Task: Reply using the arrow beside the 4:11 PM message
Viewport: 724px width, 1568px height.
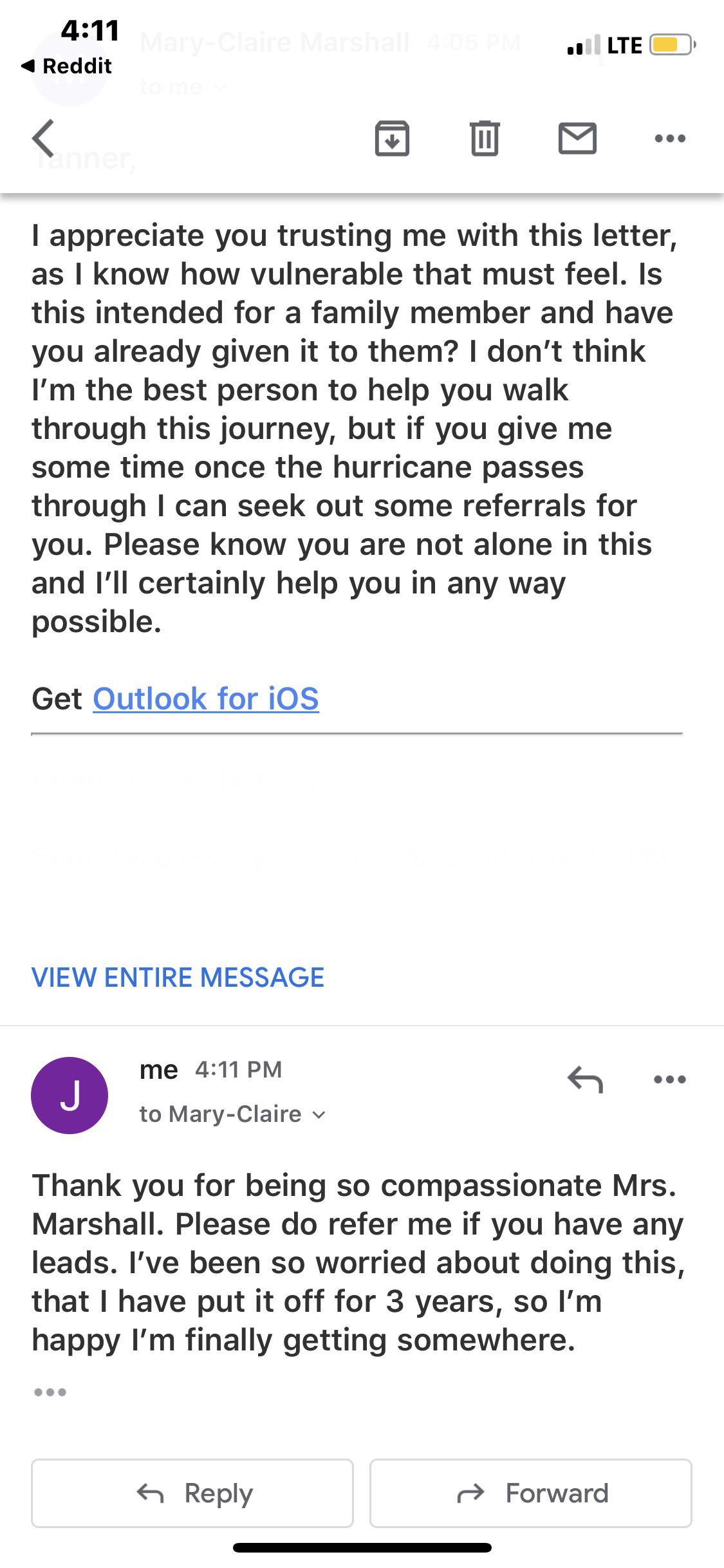Action: [x=585, y=1079]
